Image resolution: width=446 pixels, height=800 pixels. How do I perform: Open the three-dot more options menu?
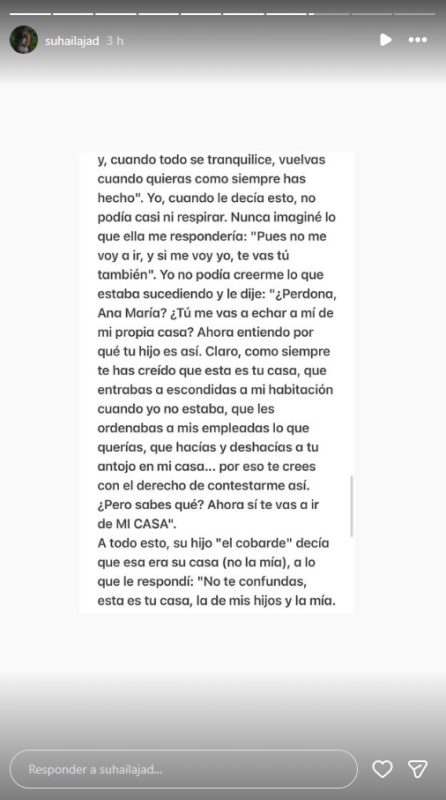(x=417, y=40)
